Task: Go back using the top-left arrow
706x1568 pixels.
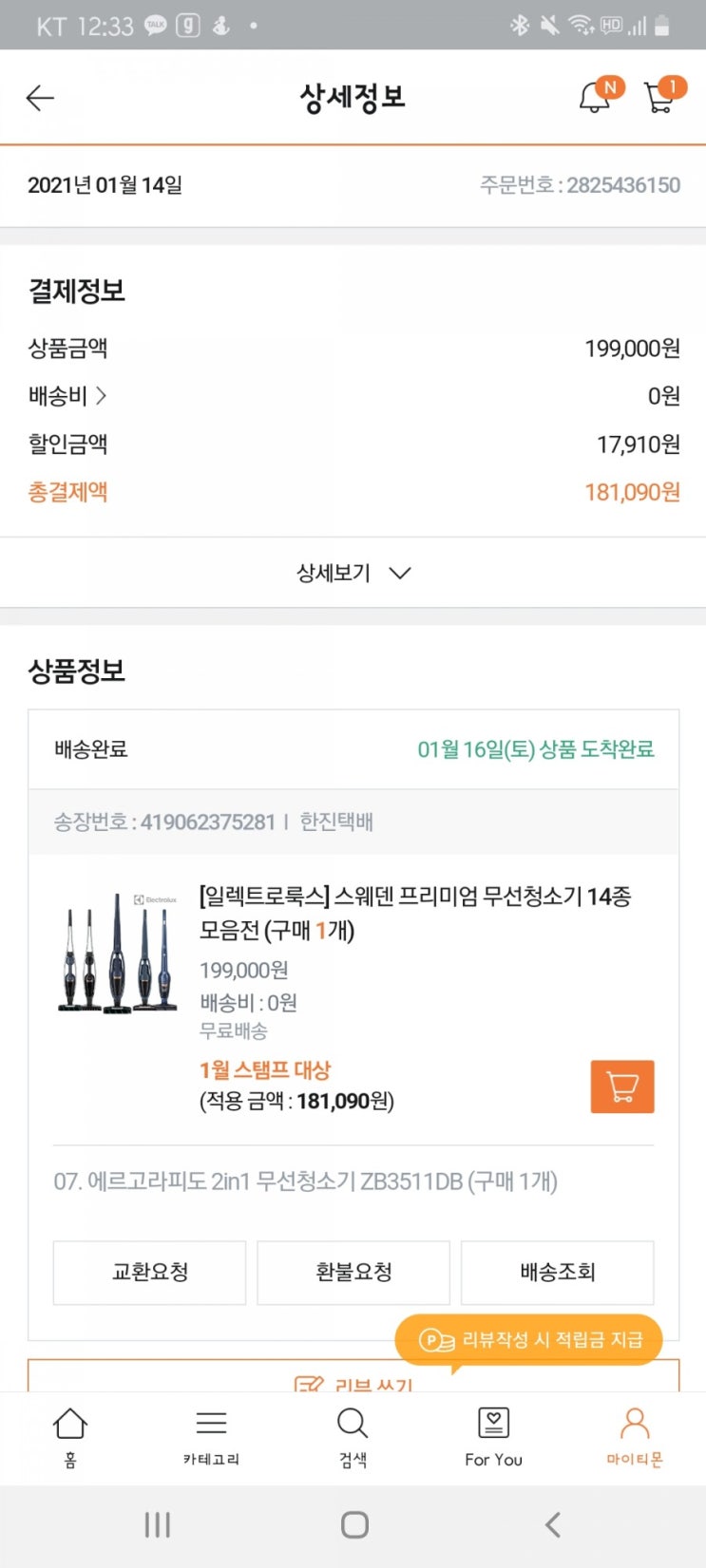Action: (x=40, y=98)
